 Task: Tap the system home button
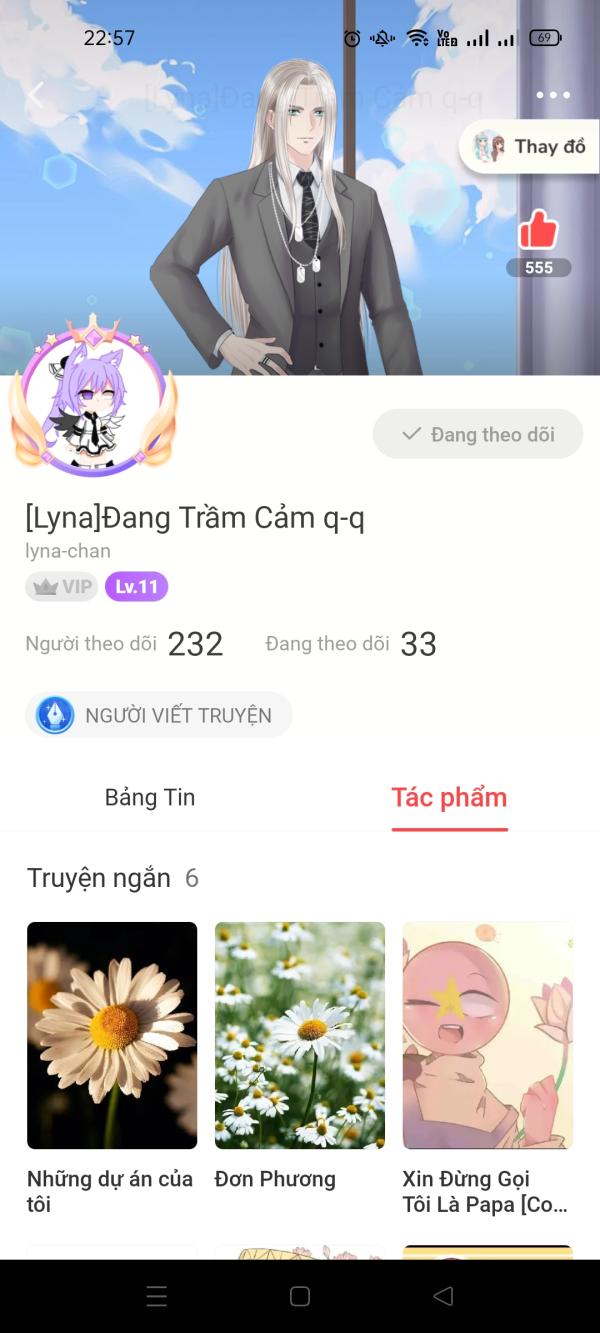click(x=300, y=1296)
